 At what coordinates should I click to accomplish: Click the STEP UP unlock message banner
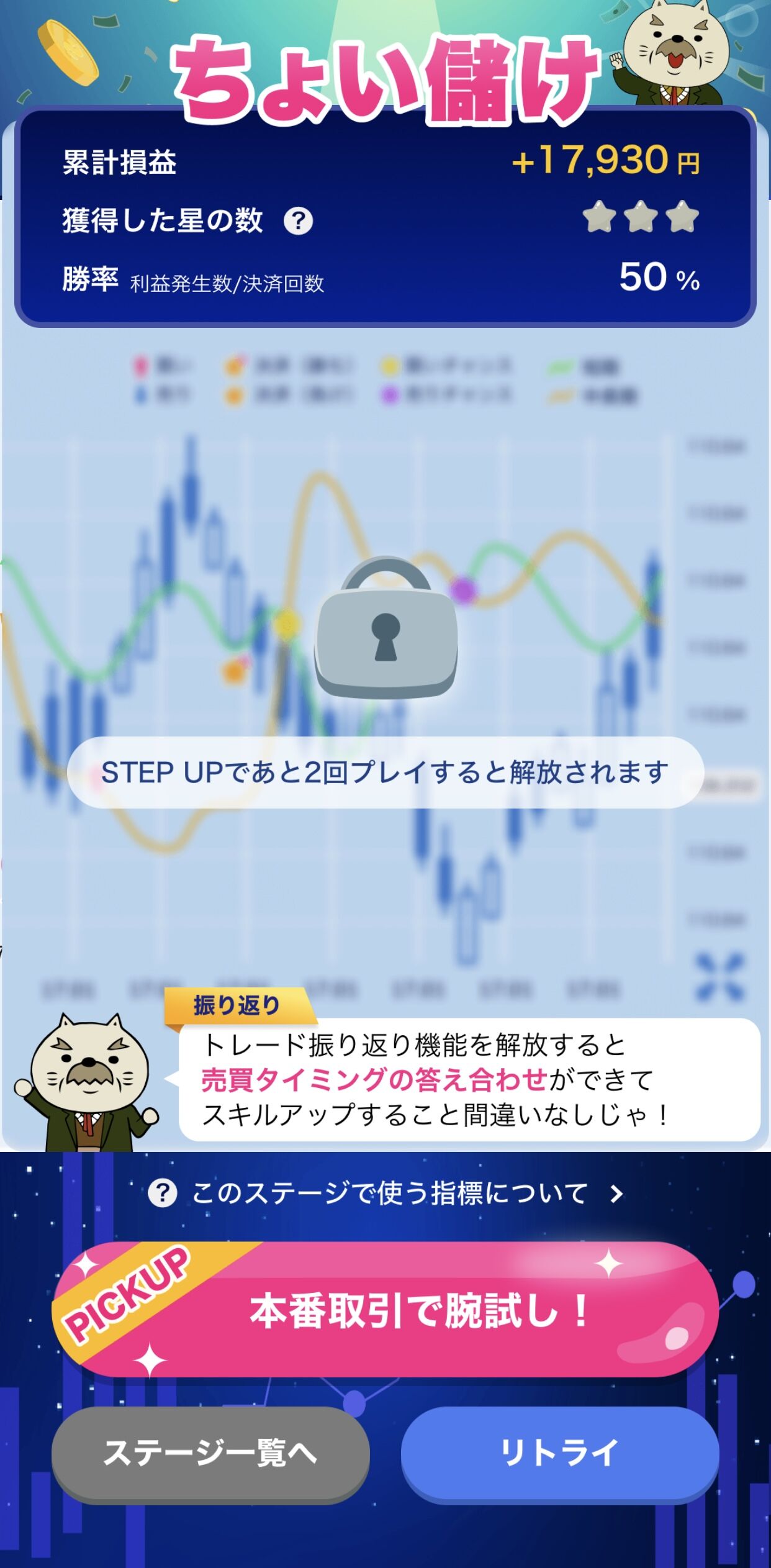385,771
